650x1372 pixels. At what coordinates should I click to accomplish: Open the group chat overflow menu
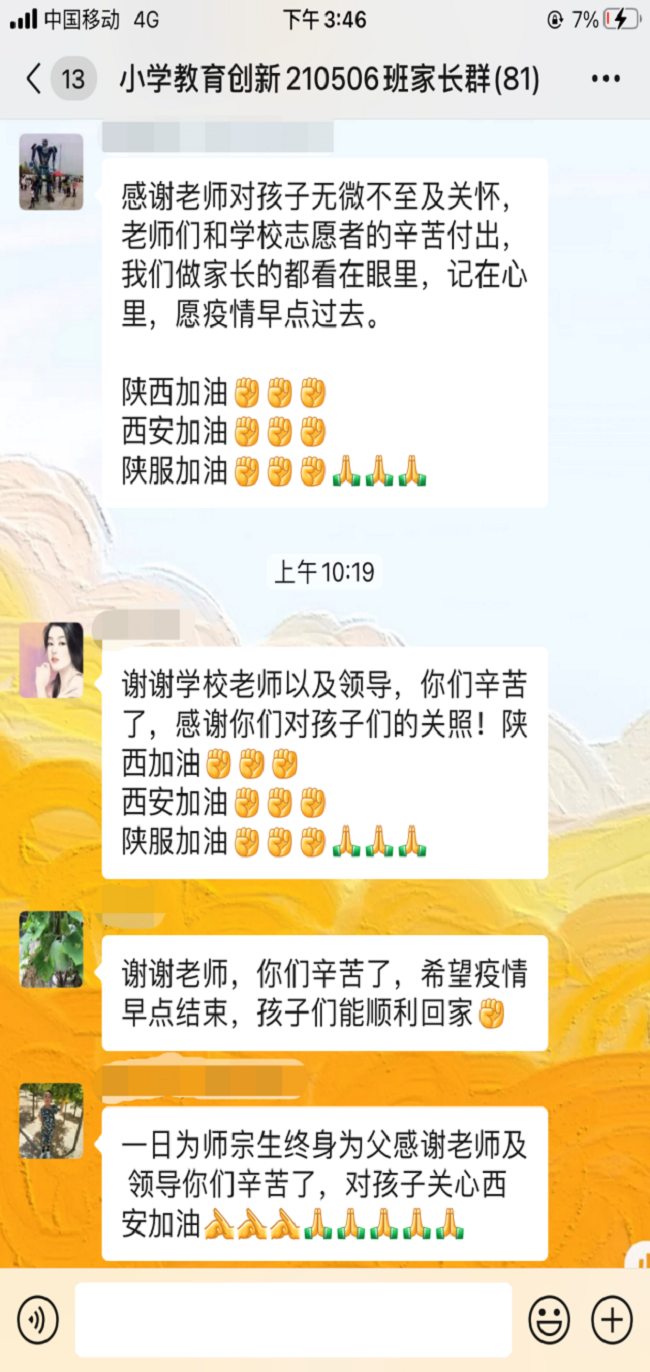606,79
